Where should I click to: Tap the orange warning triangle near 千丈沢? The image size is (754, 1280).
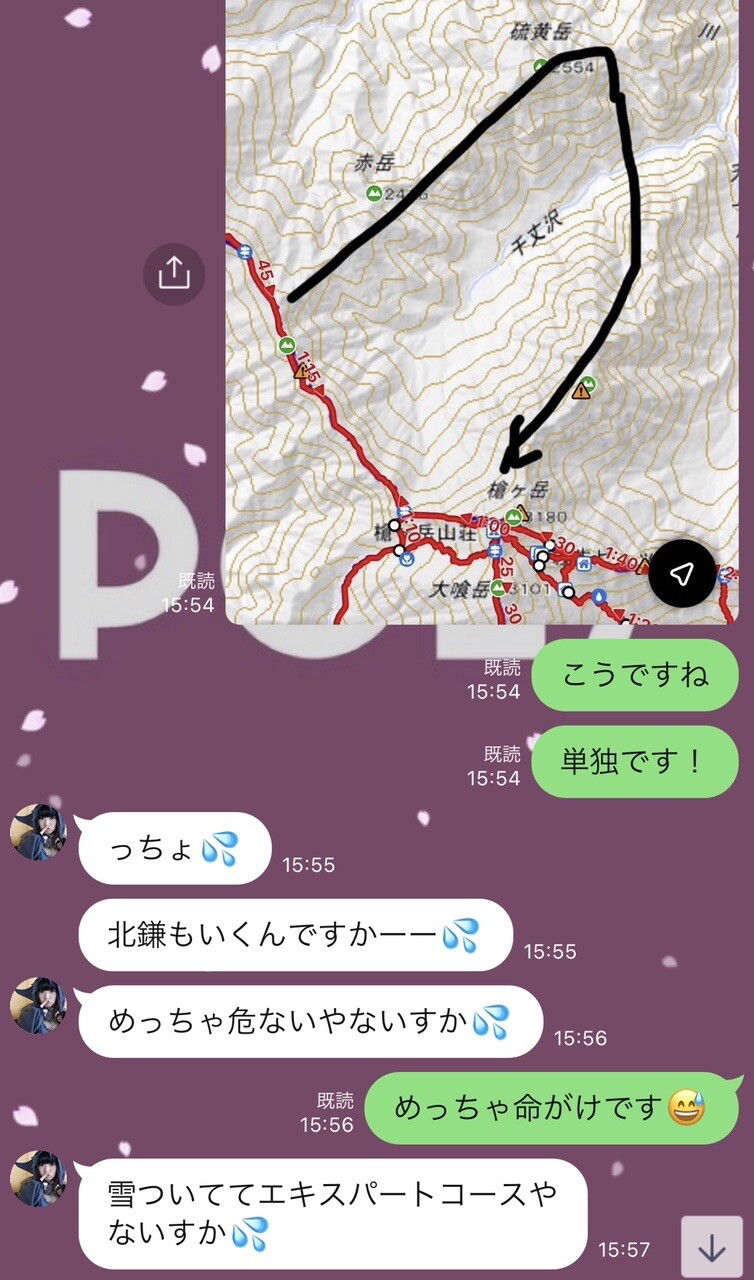580,392
